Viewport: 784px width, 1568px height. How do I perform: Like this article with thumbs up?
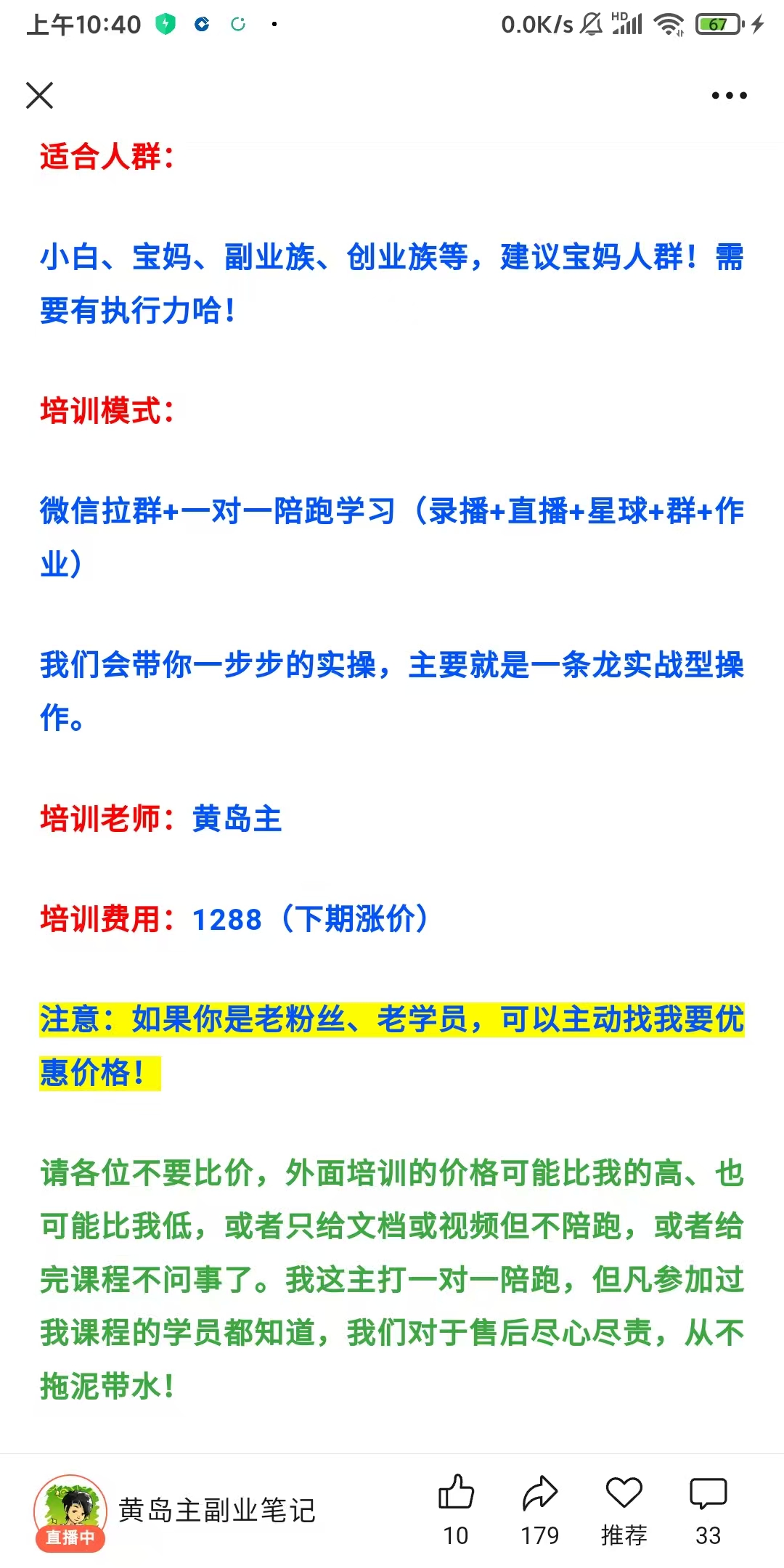[x=456, y=1495]
